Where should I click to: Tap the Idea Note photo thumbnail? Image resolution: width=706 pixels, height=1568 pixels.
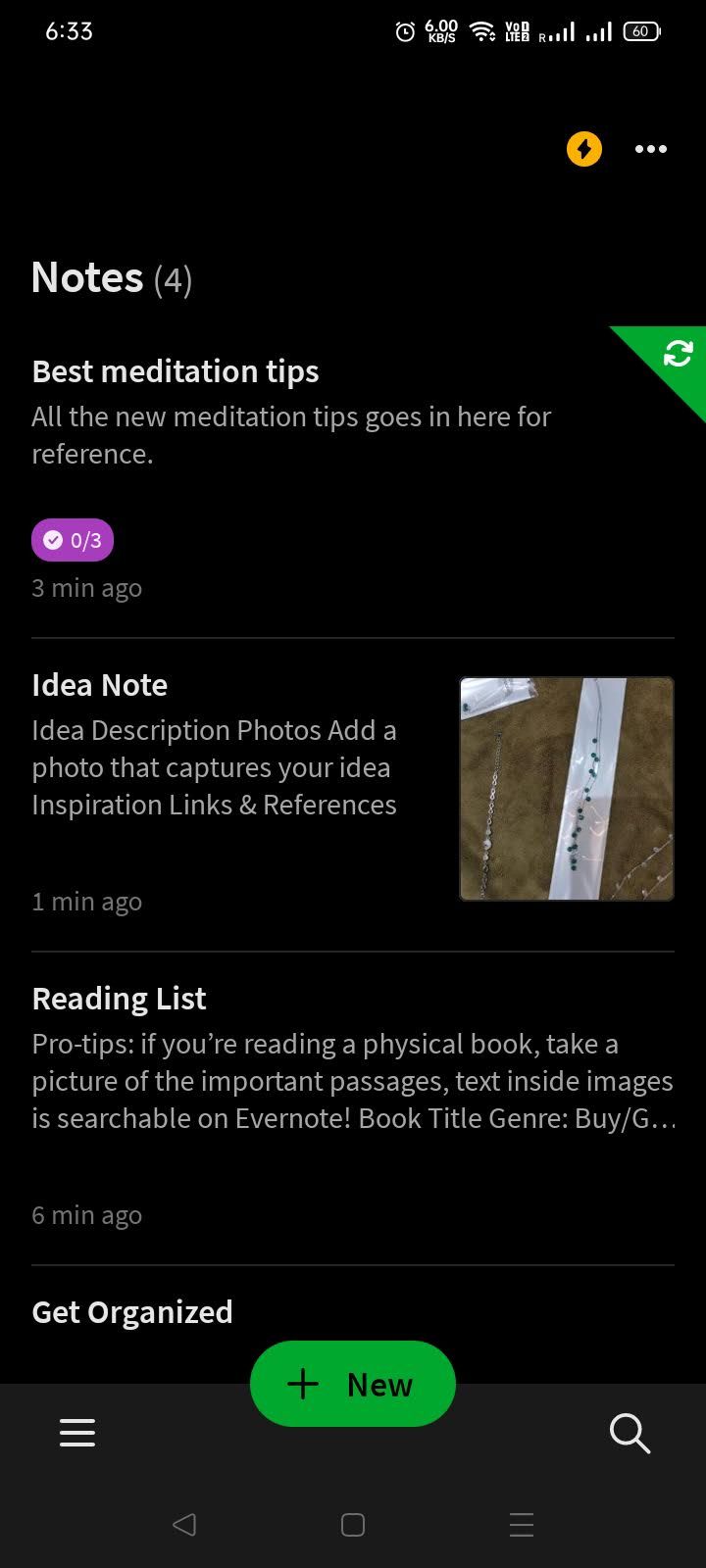tap(567, 788)
